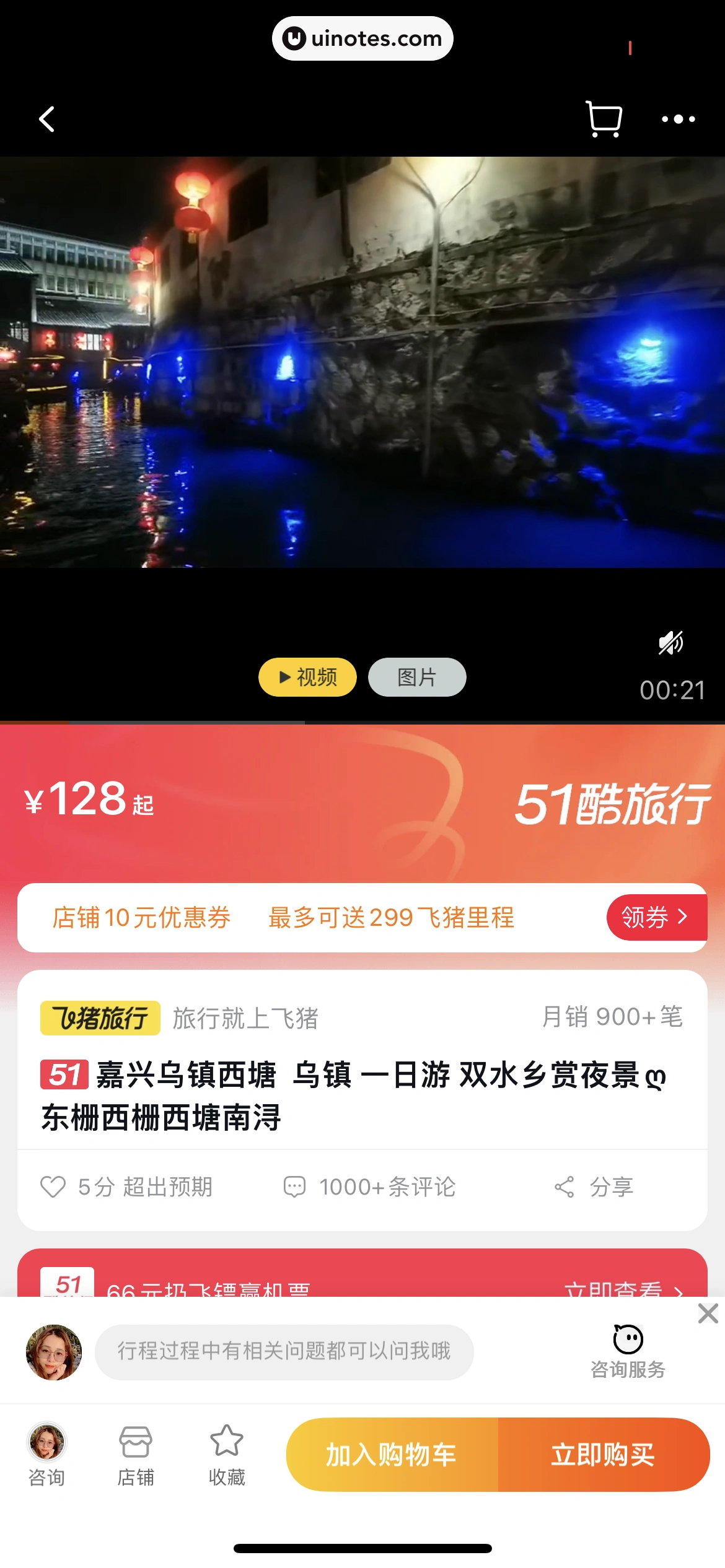
Task: Dismiss the chat prompt popup
Action: [708, 1313]
